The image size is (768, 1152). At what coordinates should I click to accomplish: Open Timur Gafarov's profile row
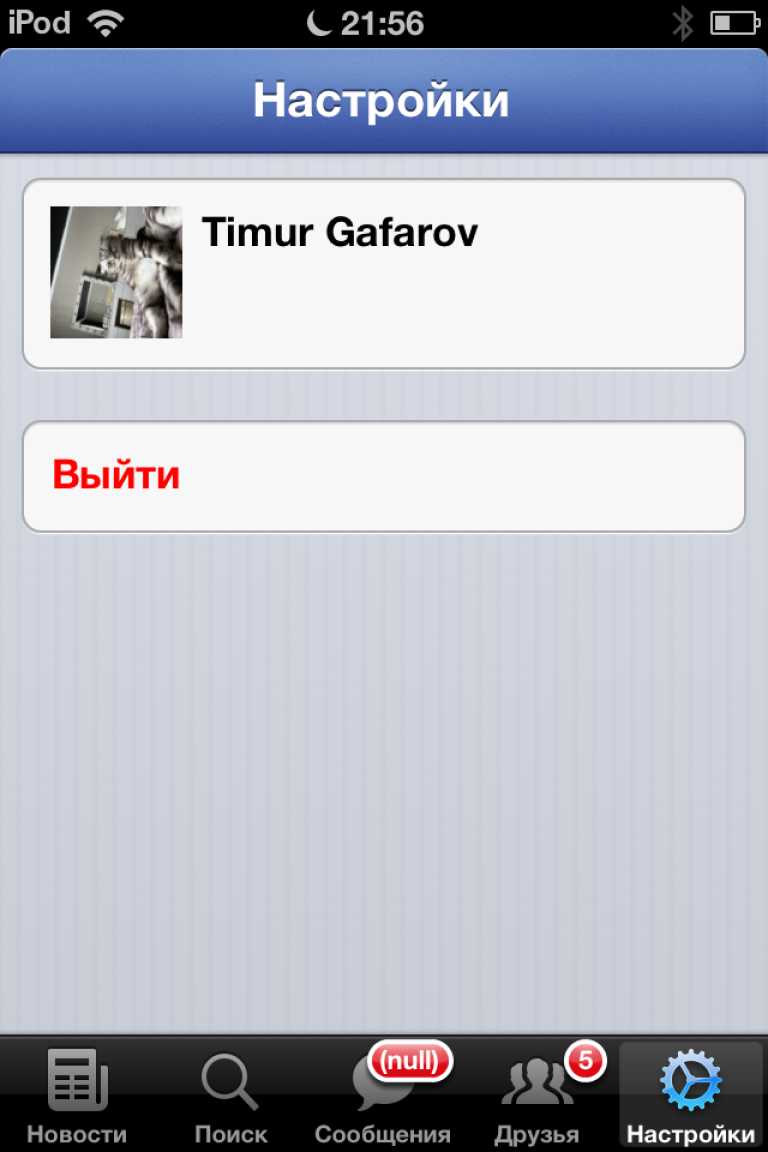coord(384,273)
